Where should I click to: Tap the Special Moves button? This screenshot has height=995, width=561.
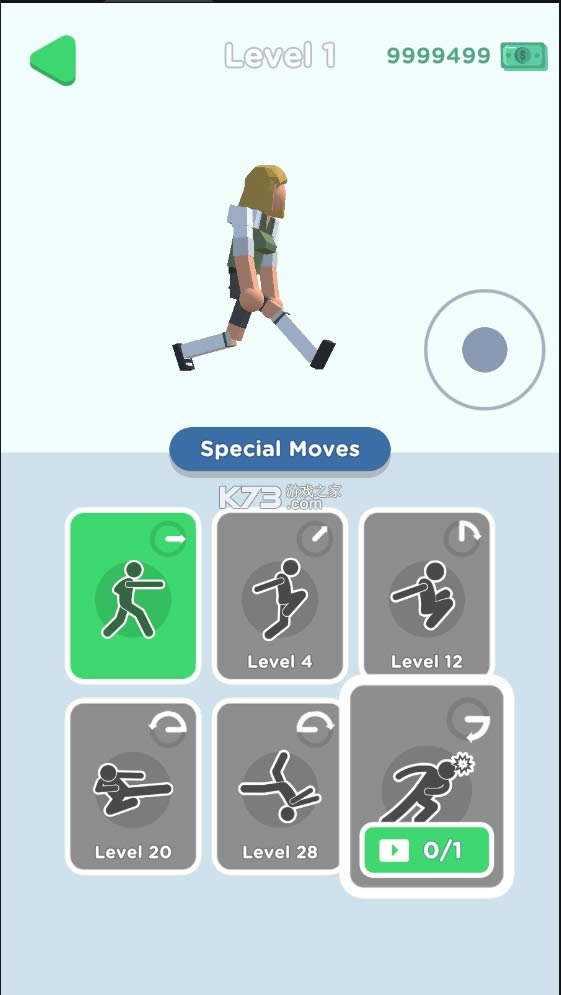click(x=280, y=449)
